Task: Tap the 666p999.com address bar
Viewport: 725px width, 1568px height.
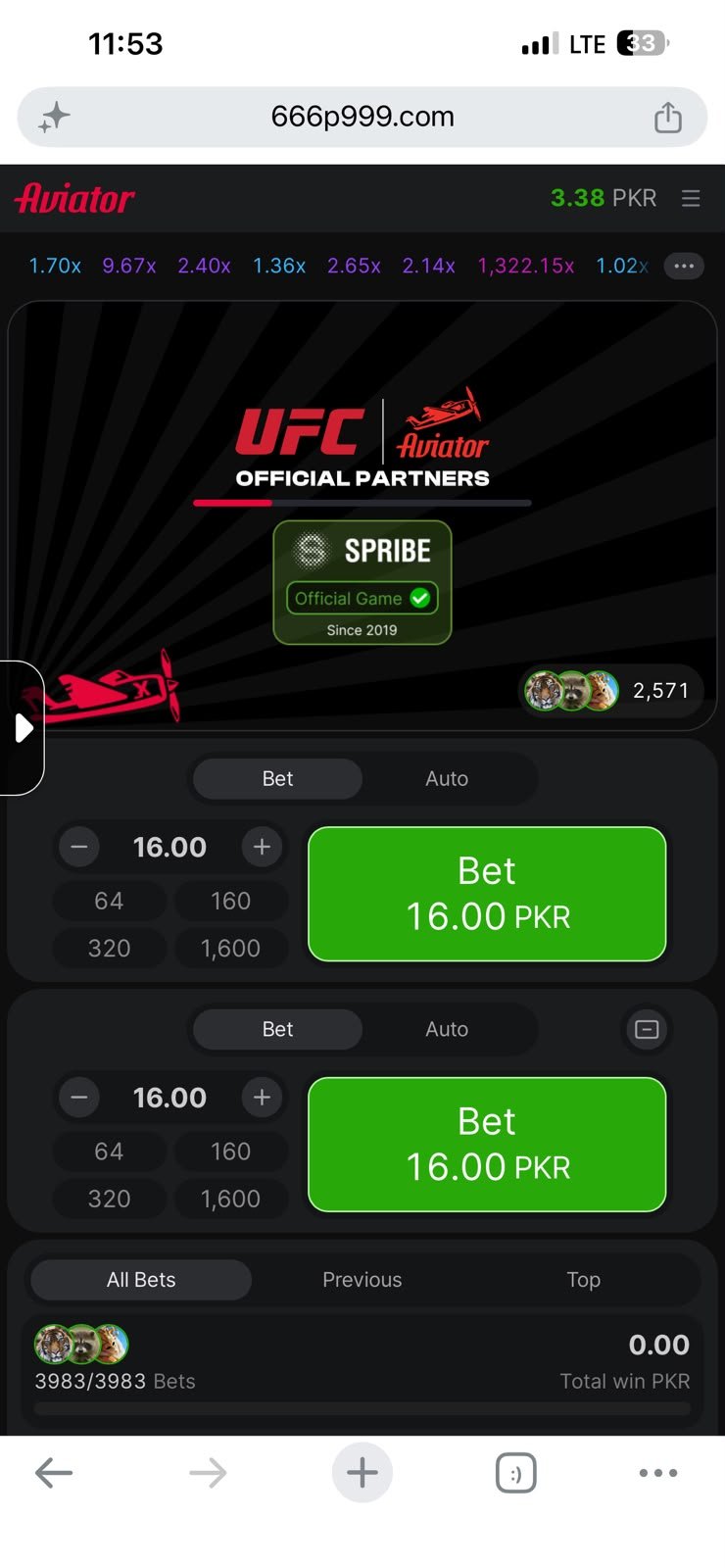Action: click(x=362, y=117)
